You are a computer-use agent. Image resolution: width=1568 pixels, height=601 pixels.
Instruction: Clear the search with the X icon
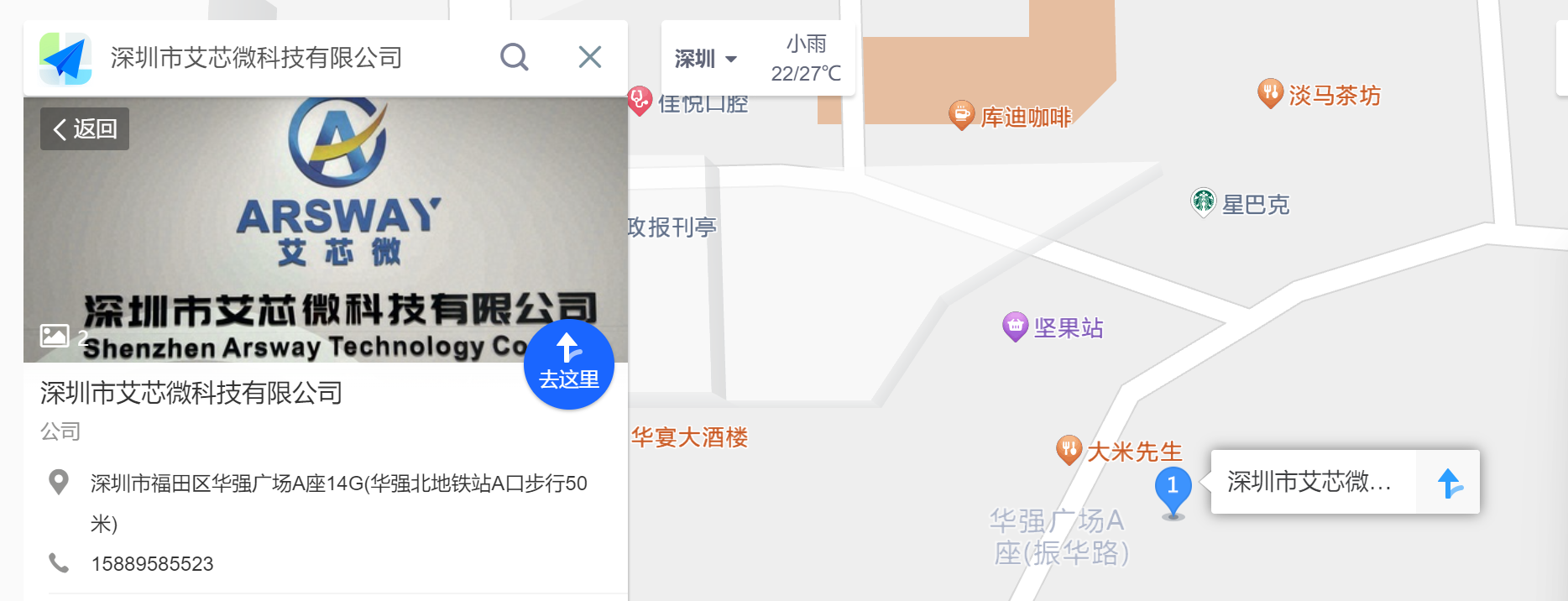pyautogui.click(x=590, y=57)
